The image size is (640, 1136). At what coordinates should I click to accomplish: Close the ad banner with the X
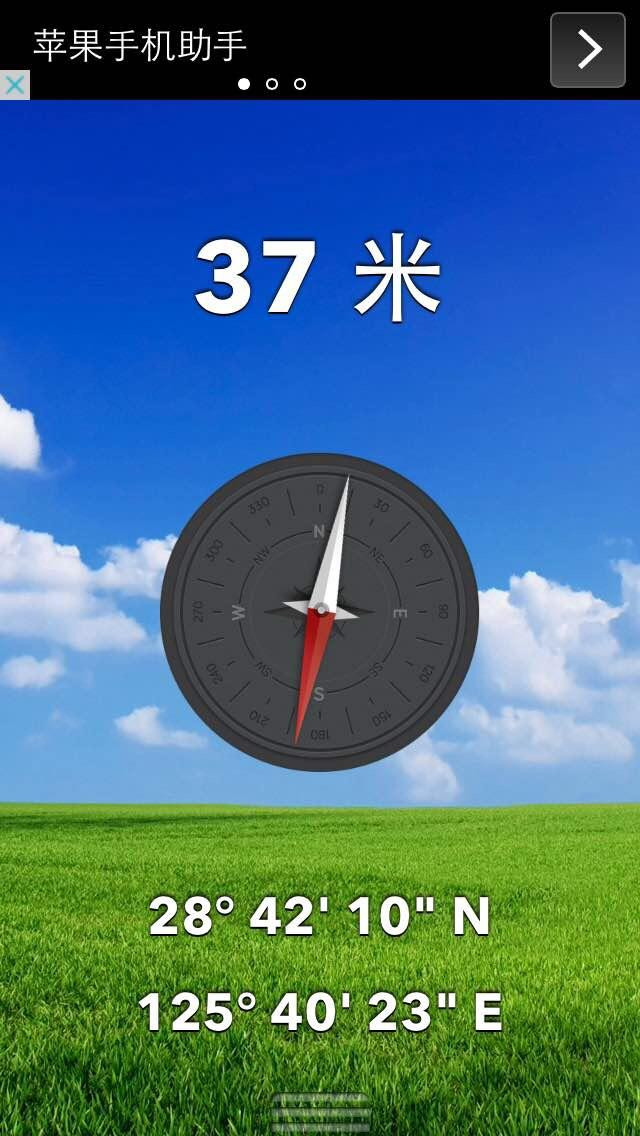(14, 85)
